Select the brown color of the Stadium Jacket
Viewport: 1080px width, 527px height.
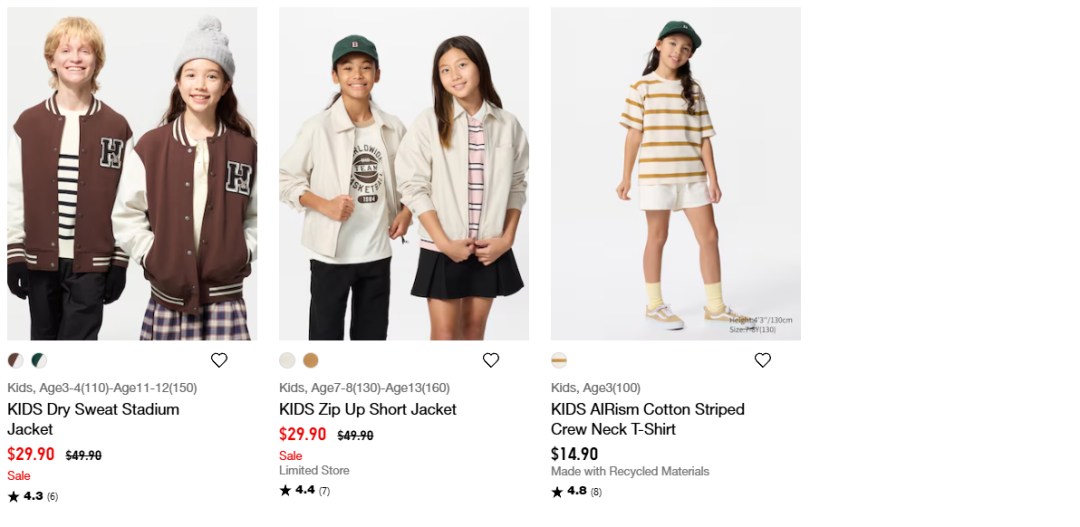point(16,360)
